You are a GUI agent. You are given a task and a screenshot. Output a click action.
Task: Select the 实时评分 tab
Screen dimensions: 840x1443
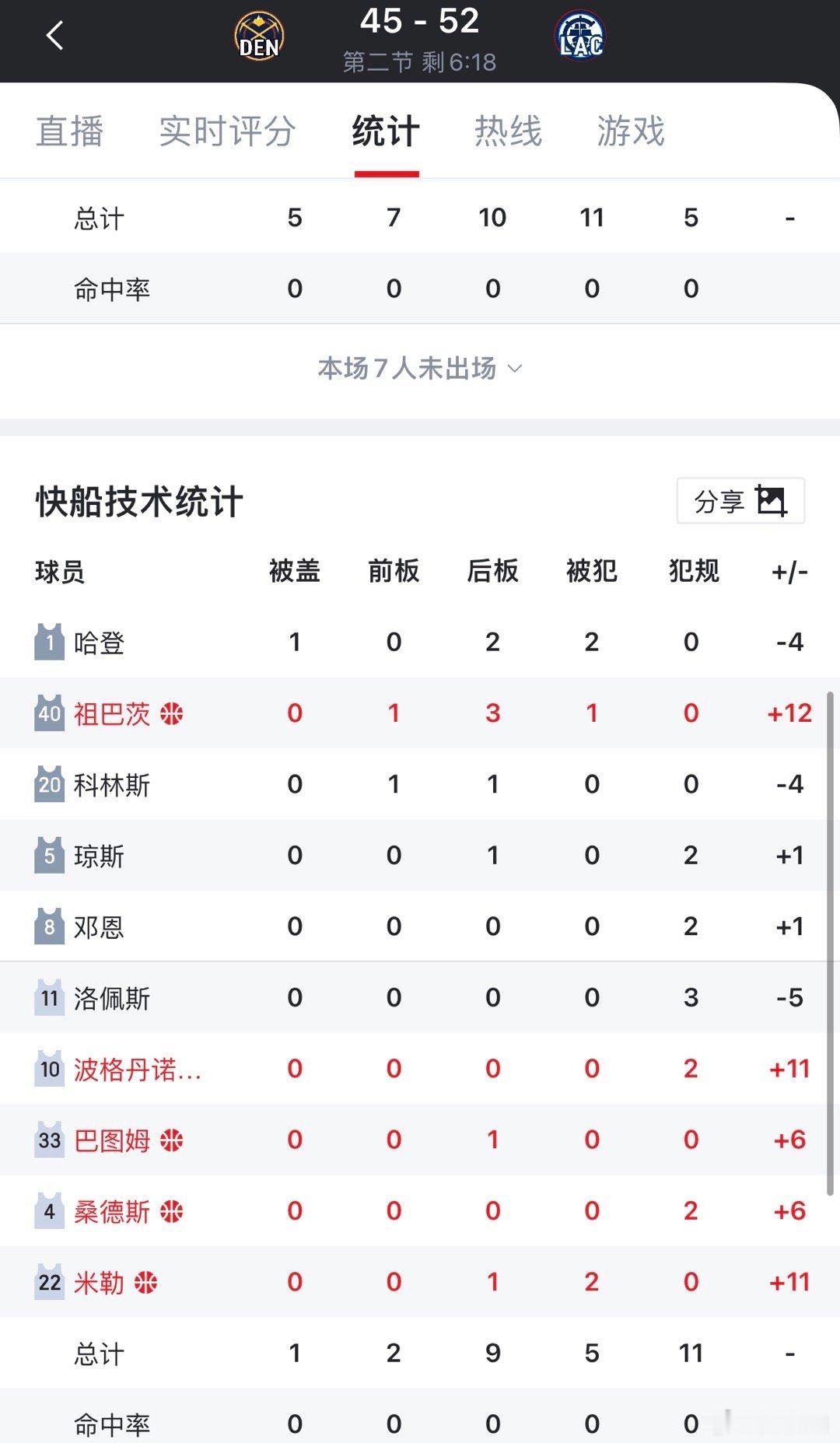click(x=226, y=131)
